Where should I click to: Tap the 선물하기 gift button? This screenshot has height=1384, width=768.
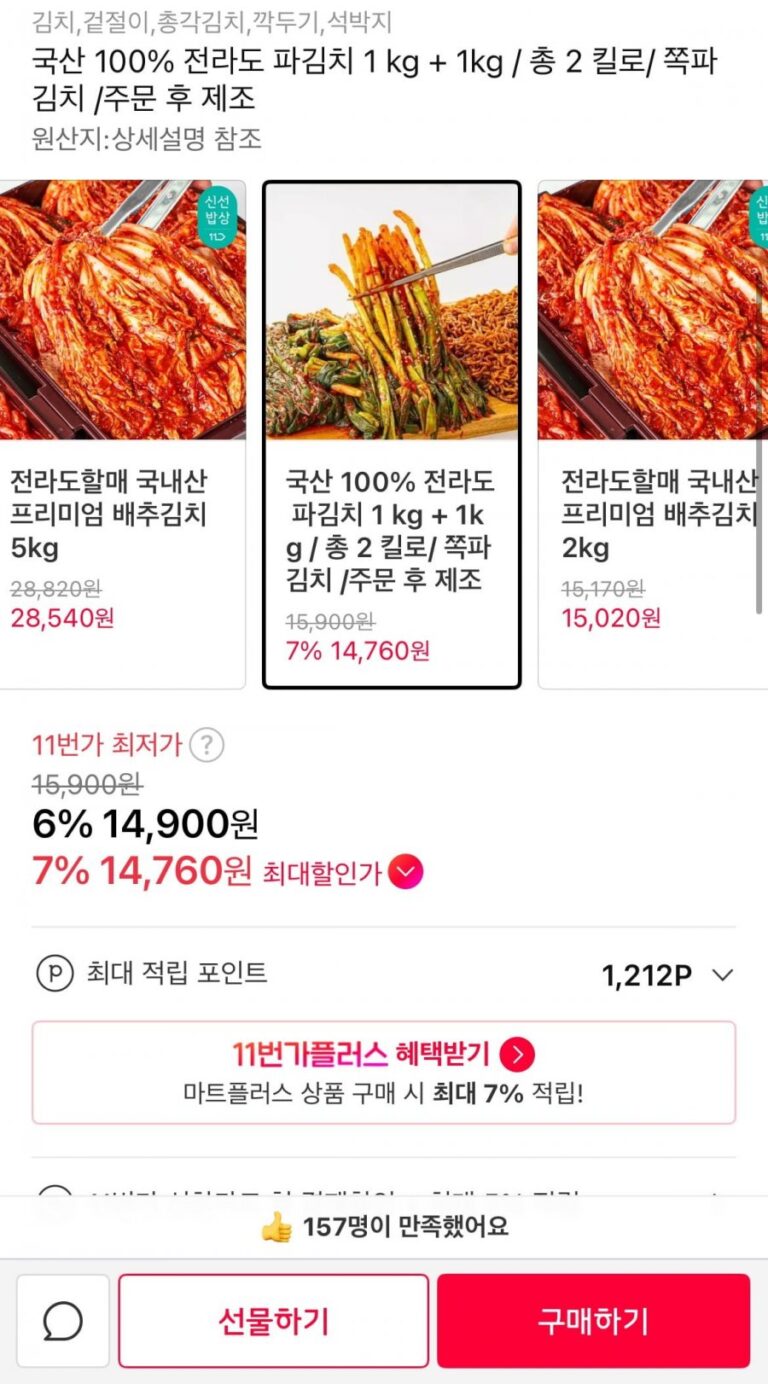[x=273, y=1321]
